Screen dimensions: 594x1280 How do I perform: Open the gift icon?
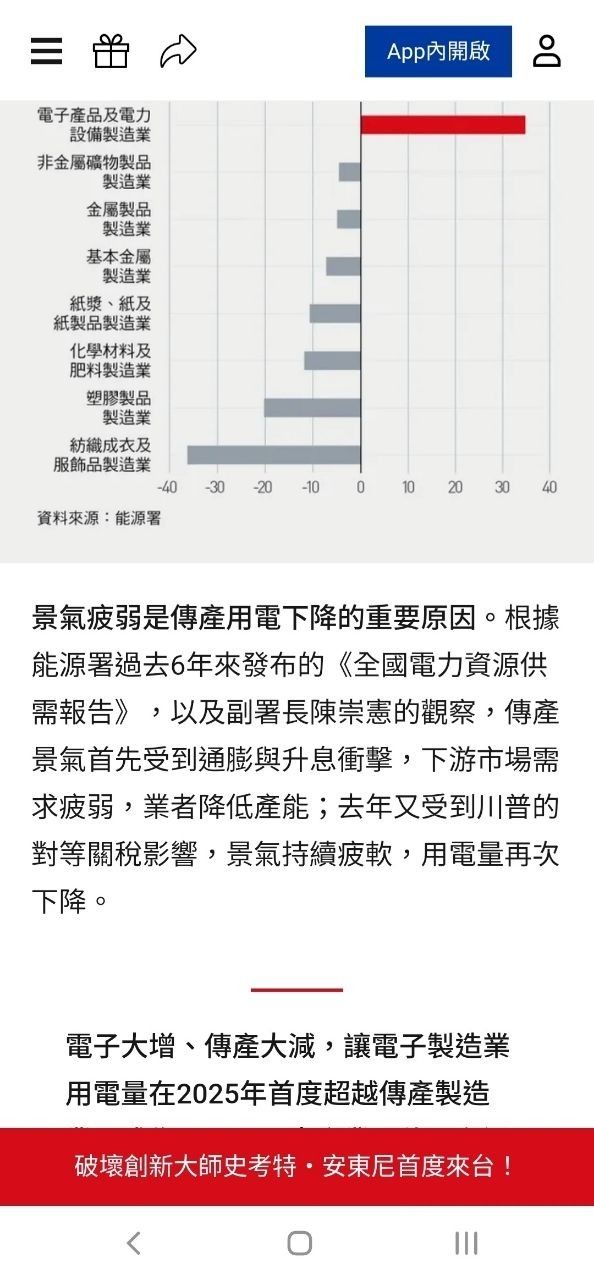coord(111,51)
